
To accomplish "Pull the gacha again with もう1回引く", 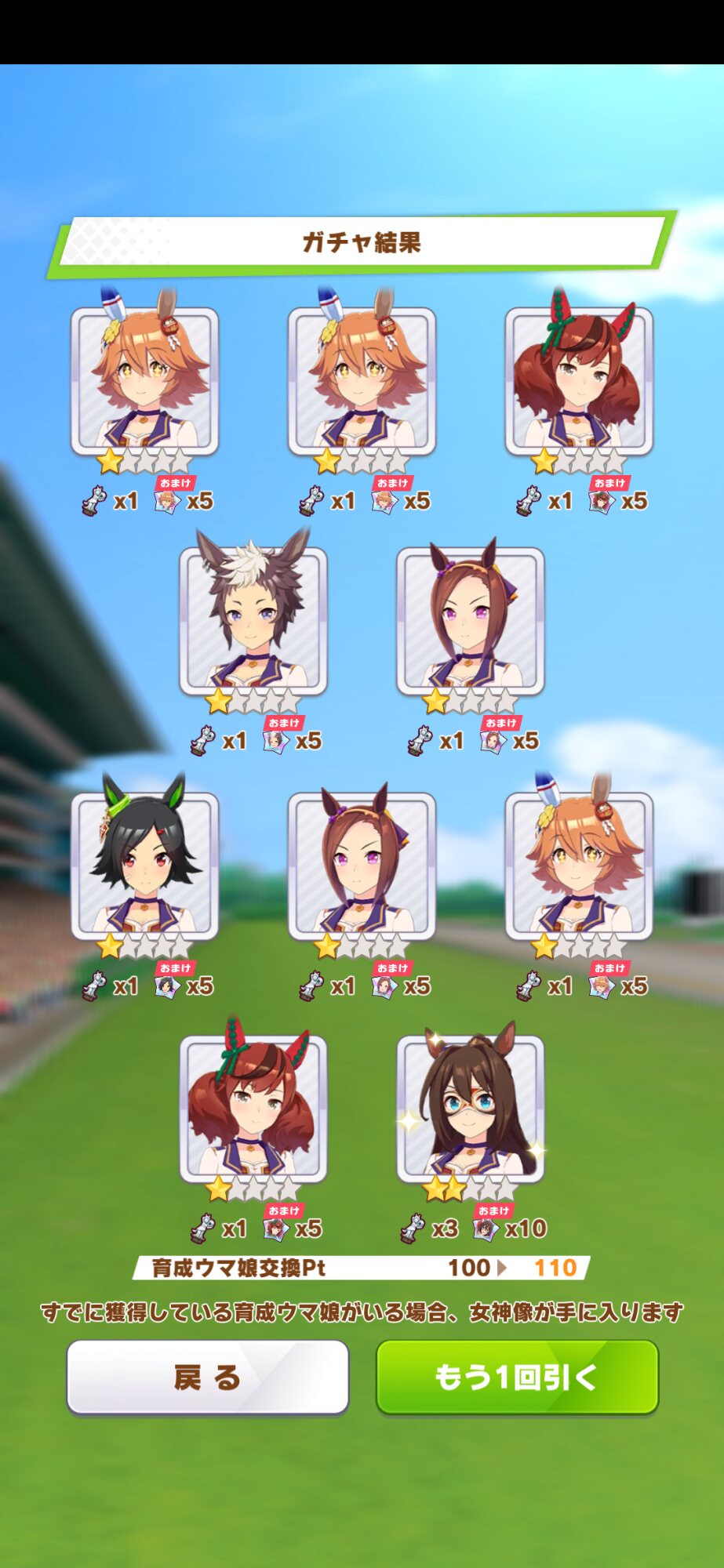I will 517,1377.
